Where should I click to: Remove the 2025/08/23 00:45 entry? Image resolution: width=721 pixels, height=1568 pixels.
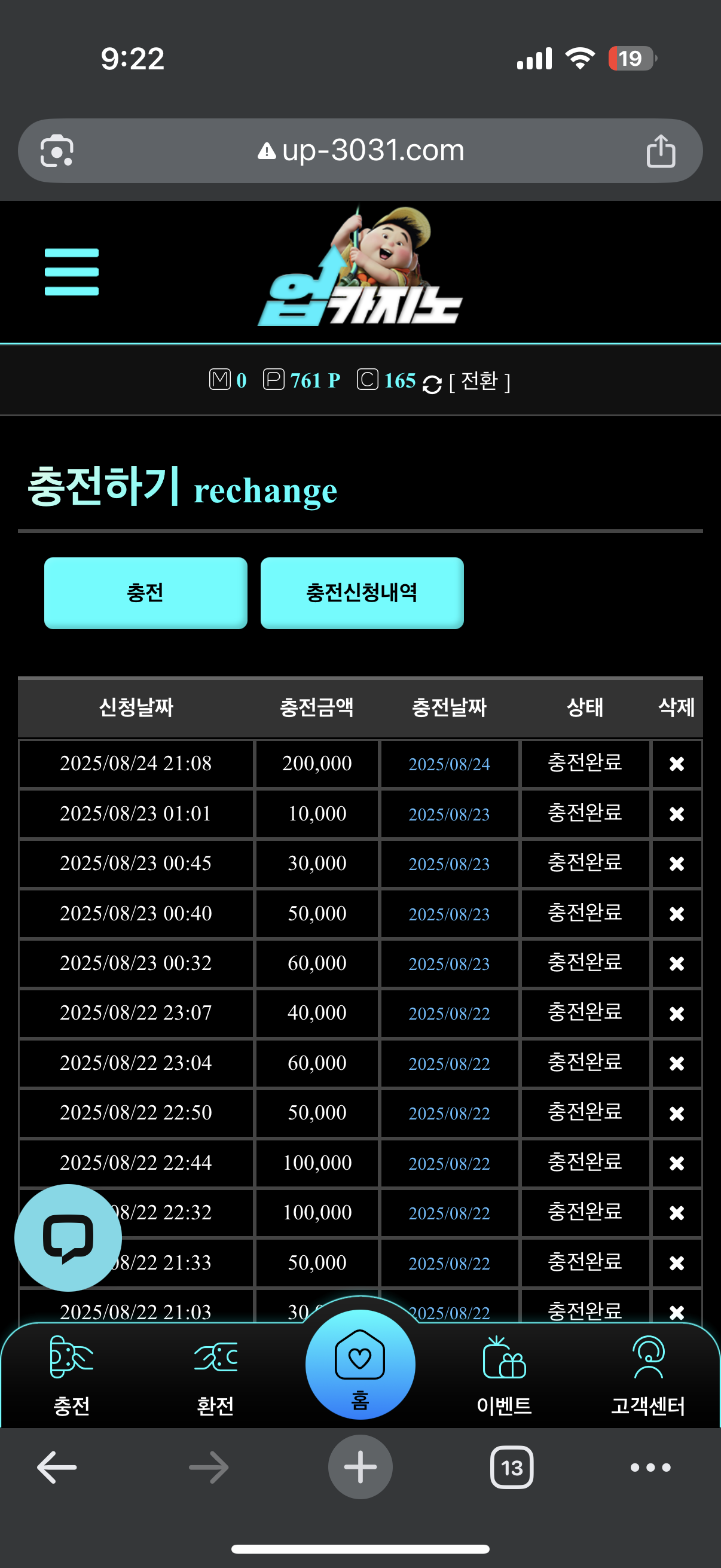676,864
